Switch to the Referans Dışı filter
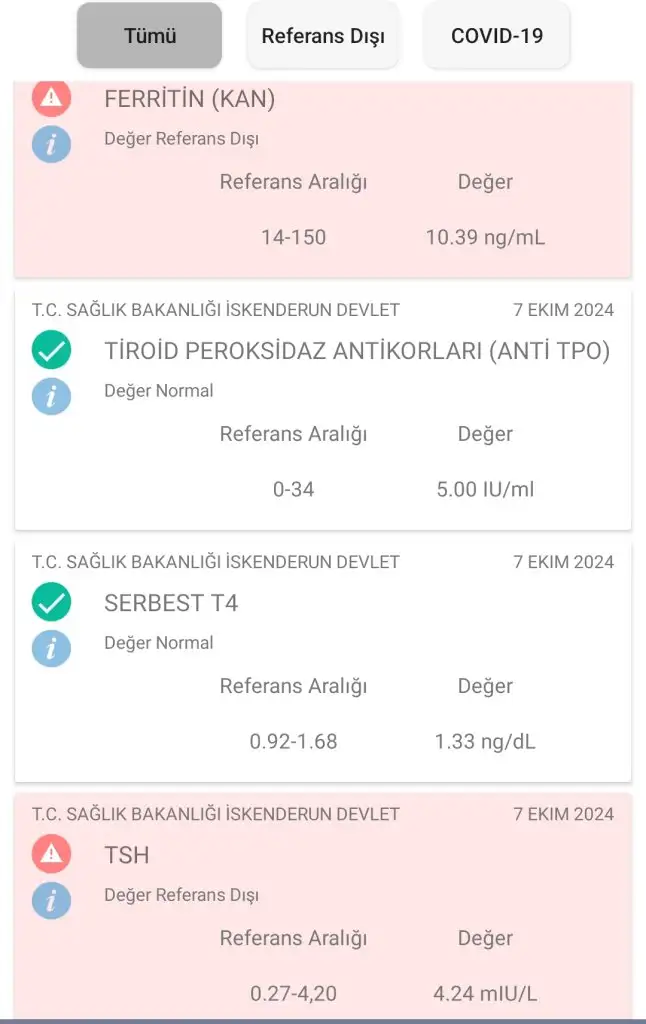 pyautogui.click(x=323, y=36)
